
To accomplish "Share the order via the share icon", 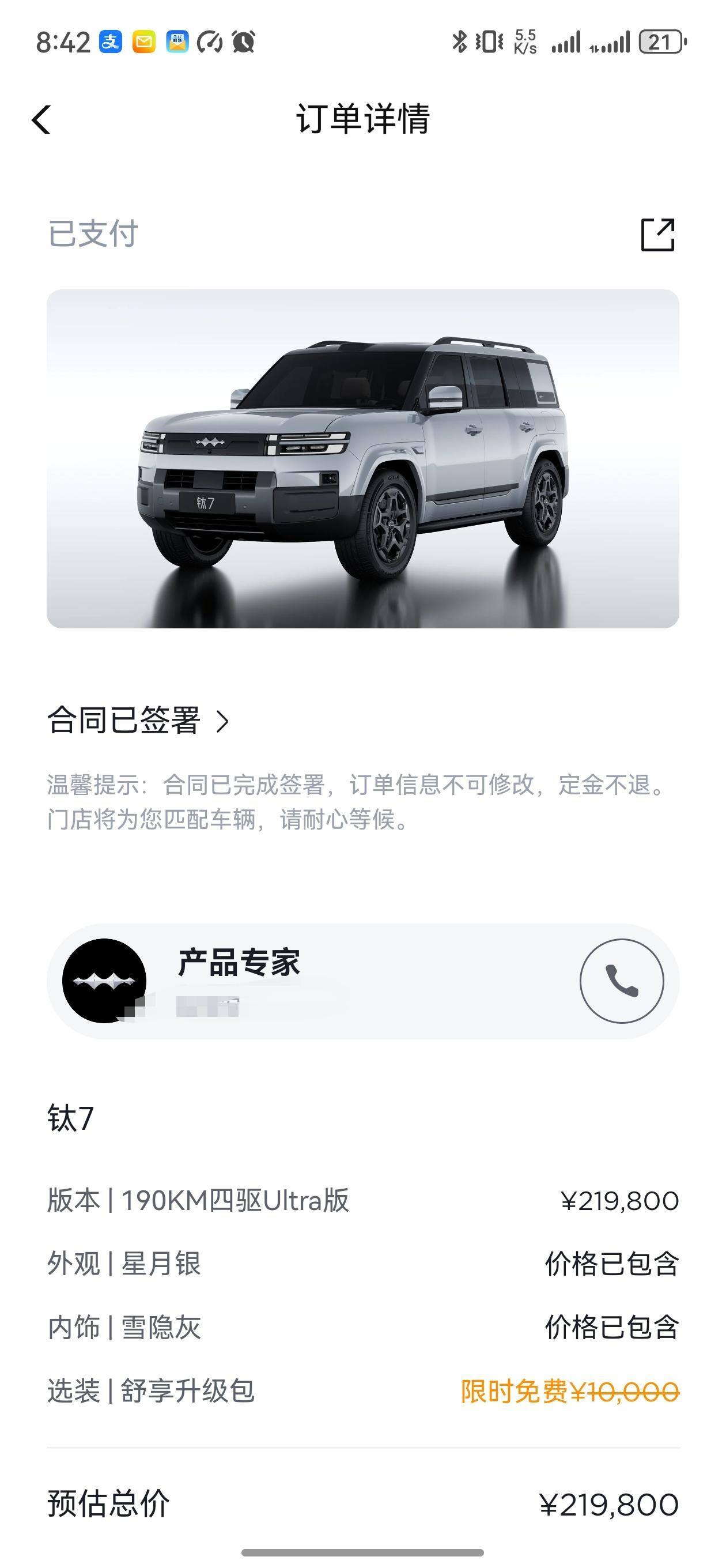I will (x=658, y=235).
